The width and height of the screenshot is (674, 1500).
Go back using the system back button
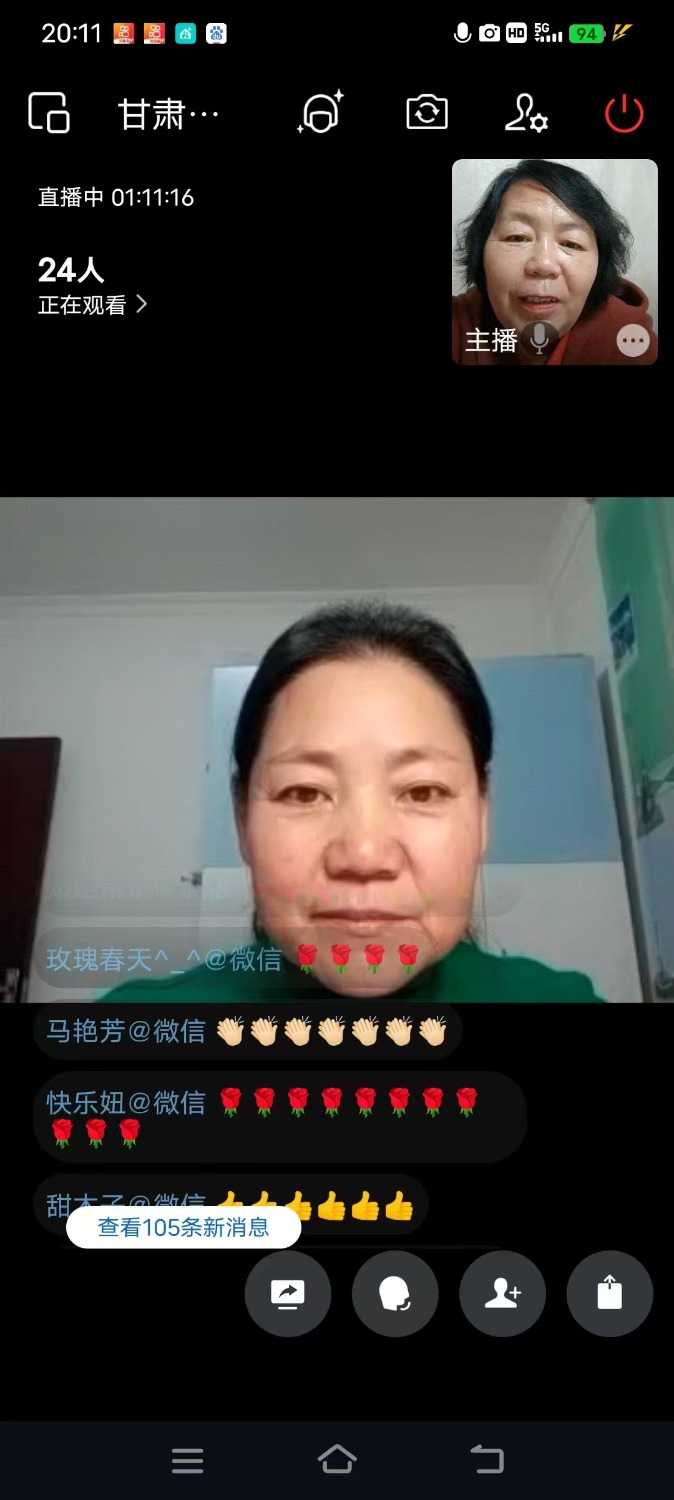[x=487, y=1459]
